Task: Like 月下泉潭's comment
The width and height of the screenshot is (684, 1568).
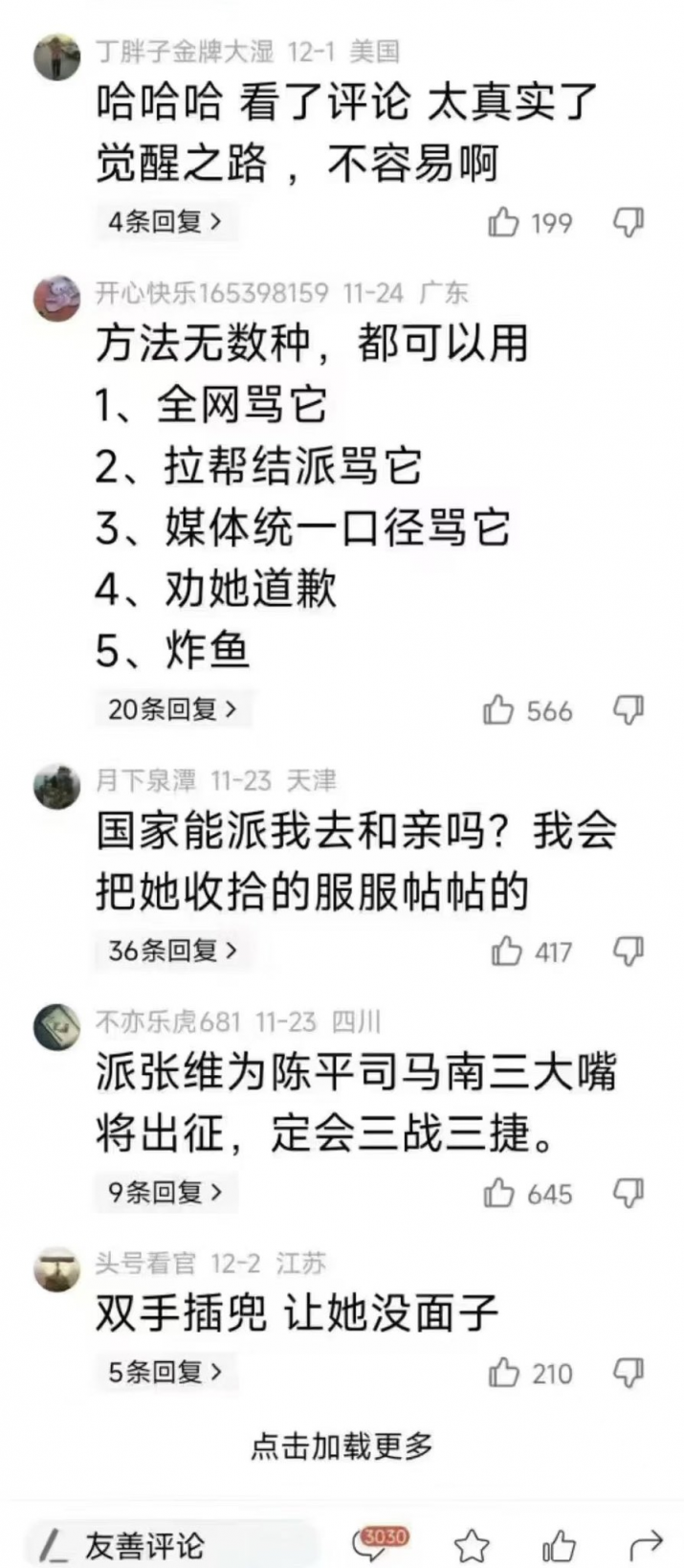Action: [x=505, y=951]
